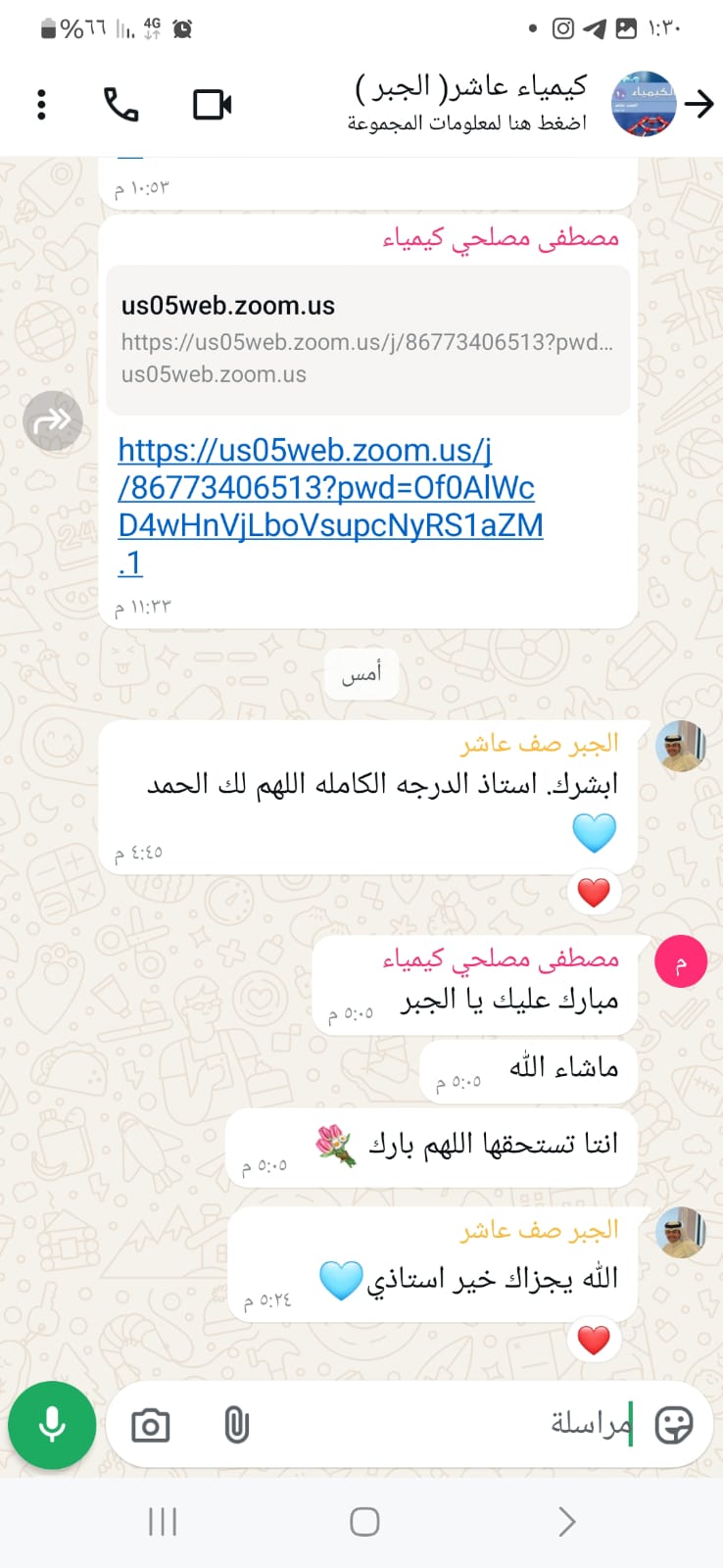Start a voice call with the group

click(121, 104)
